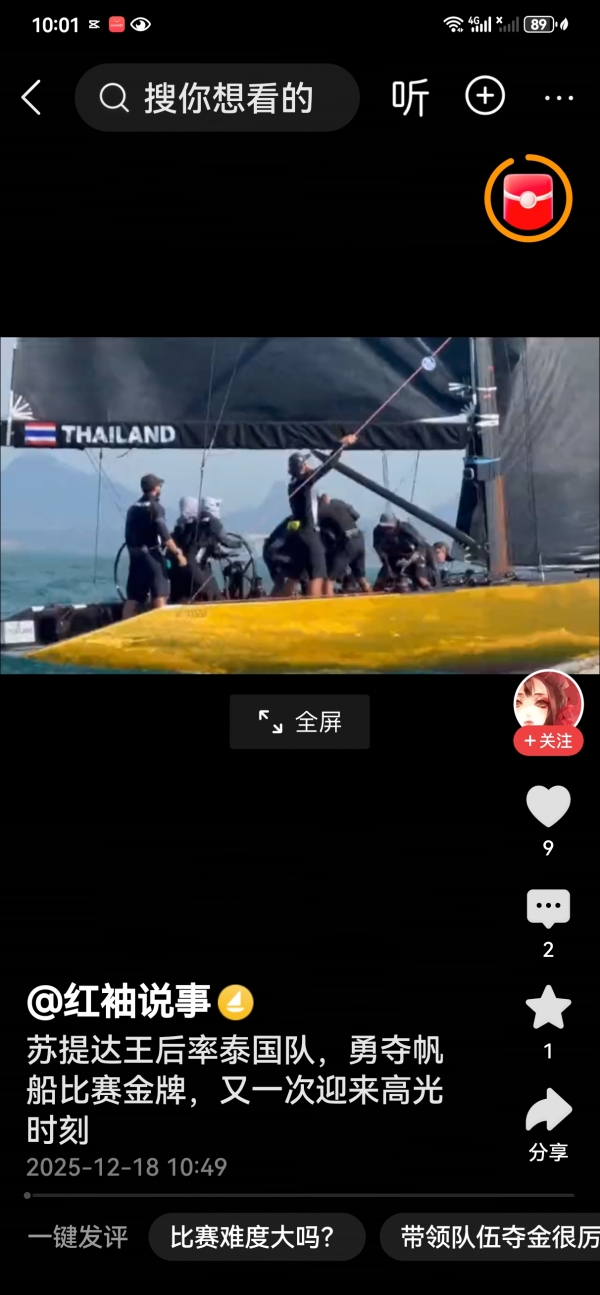Go back using the top-left arrow

click(32, 97)
